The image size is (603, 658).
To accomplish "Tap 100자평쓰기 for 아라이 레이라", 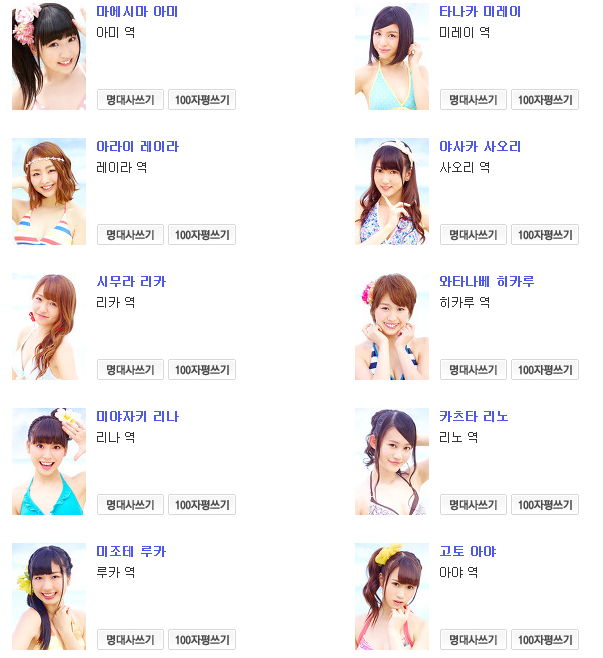I will (202, 235).
